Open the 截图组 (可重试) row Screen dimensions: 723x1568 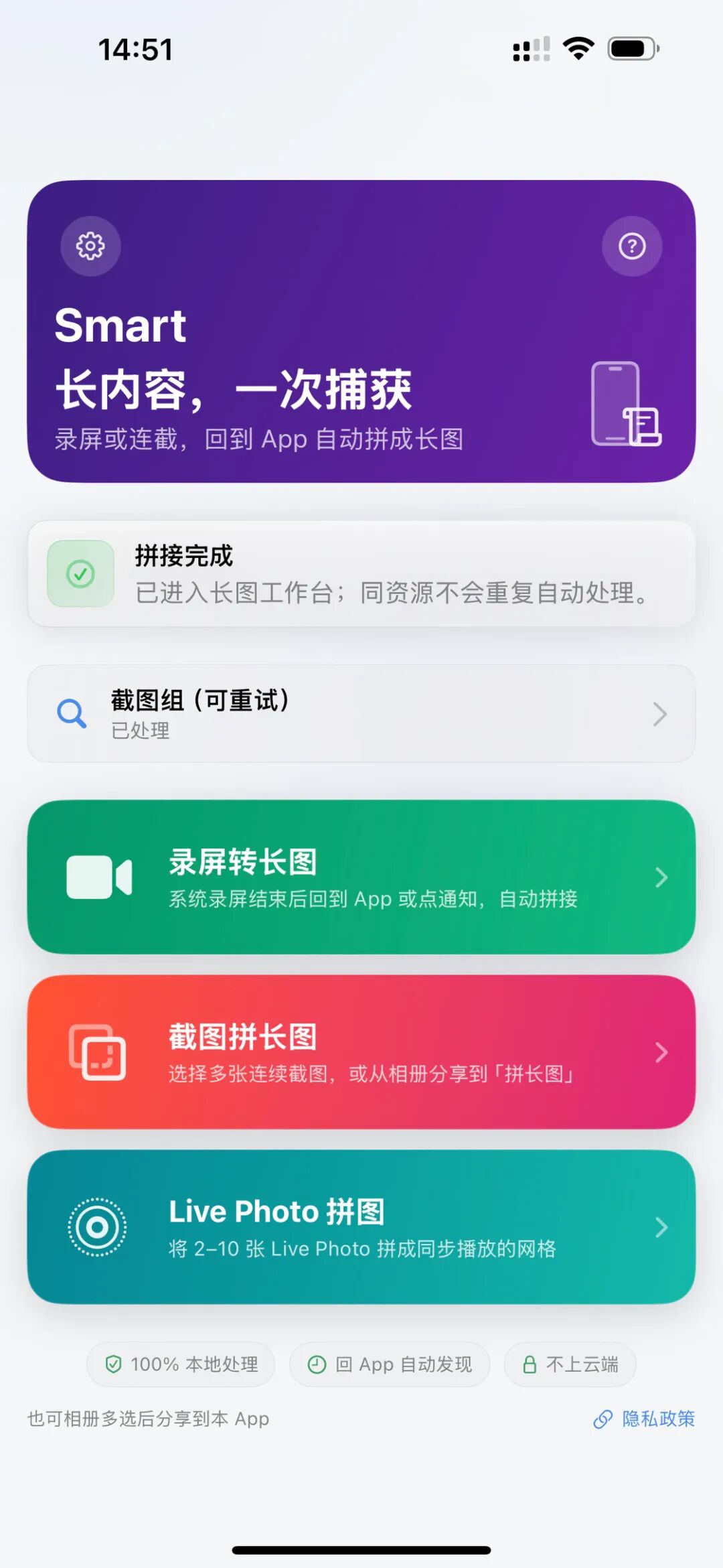(x=361, y=713)
